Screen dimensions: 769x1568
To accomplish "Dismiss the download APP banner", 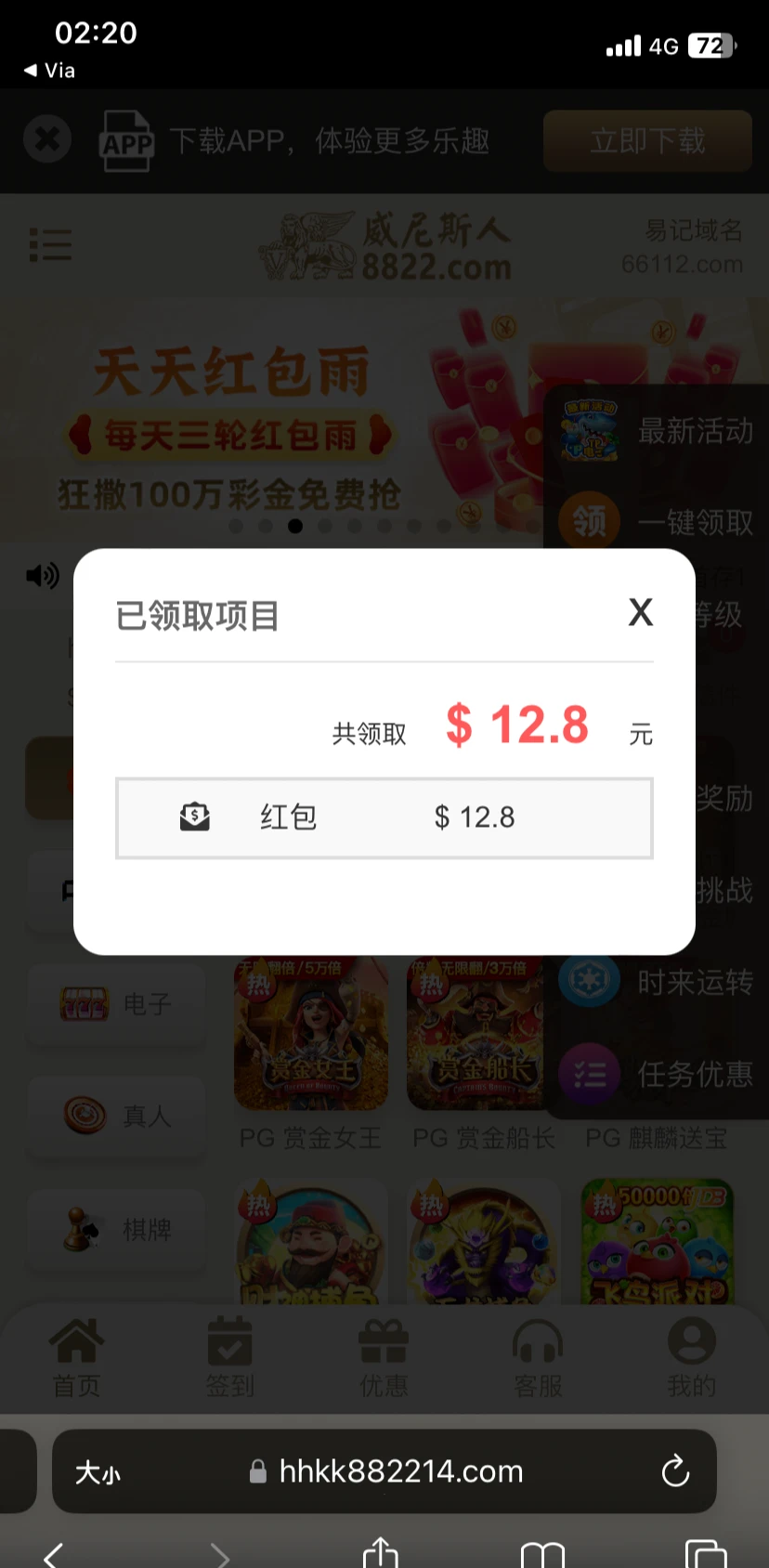I will [x=47, y=140].
